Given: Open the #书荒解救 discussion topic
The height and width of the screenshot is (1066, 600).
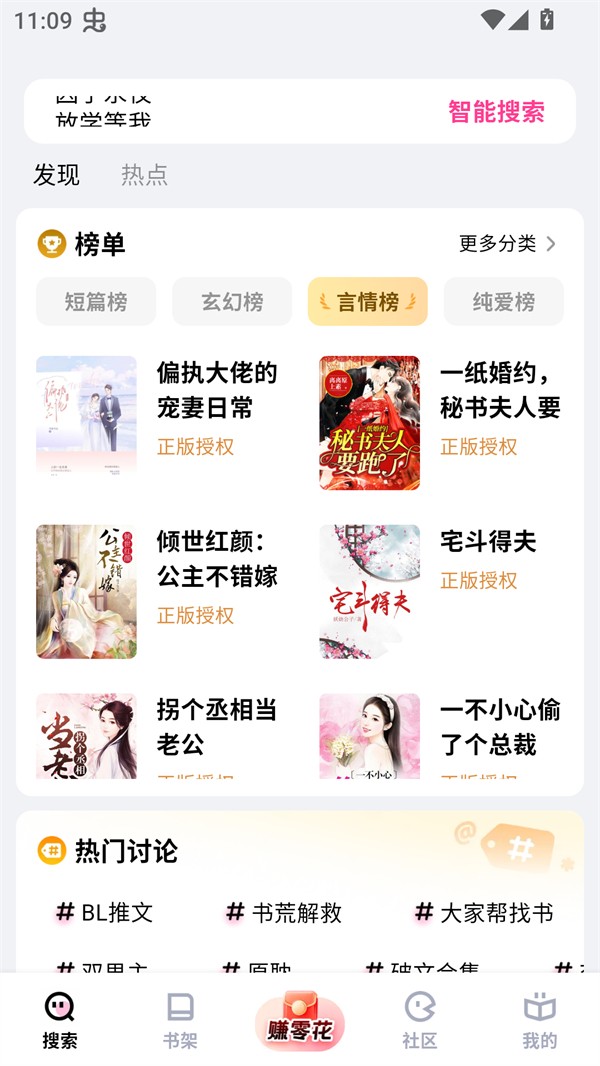Looking at the screenshot, I should tap(285, 912).
